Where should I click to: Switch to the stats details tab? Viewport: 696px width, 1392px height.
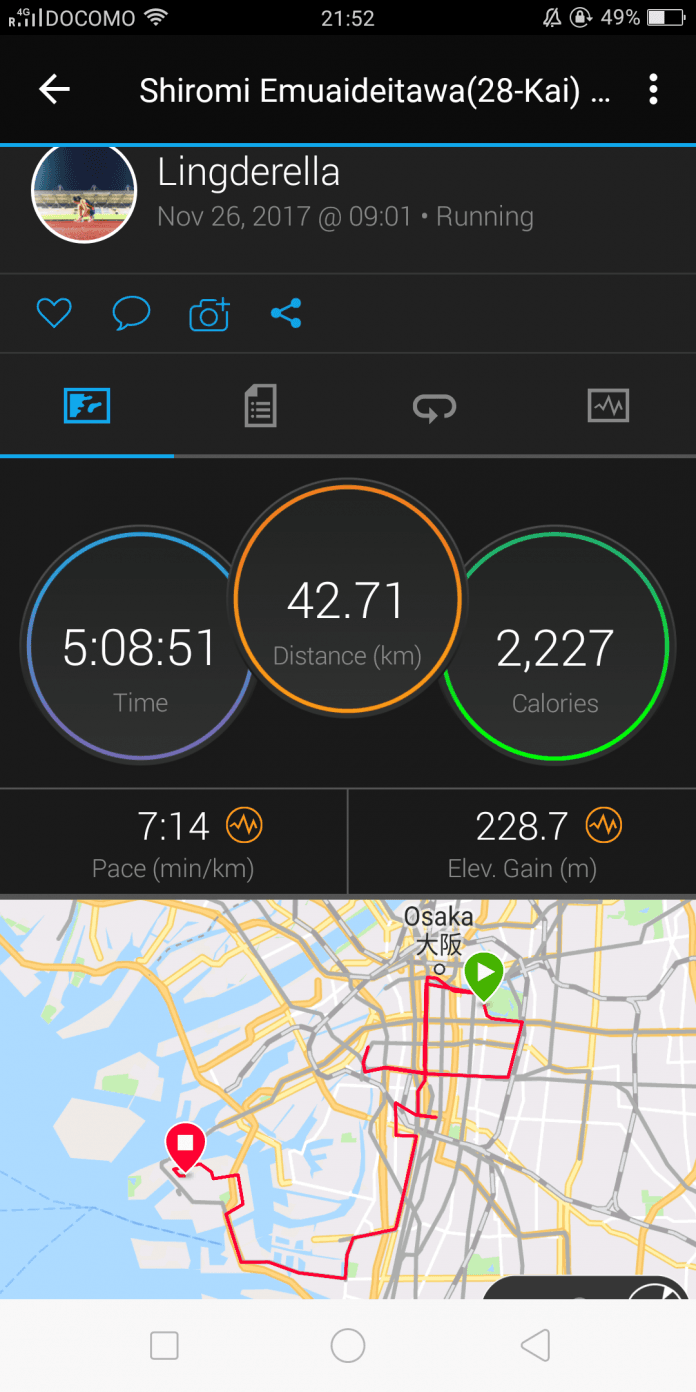pos(260,407)
